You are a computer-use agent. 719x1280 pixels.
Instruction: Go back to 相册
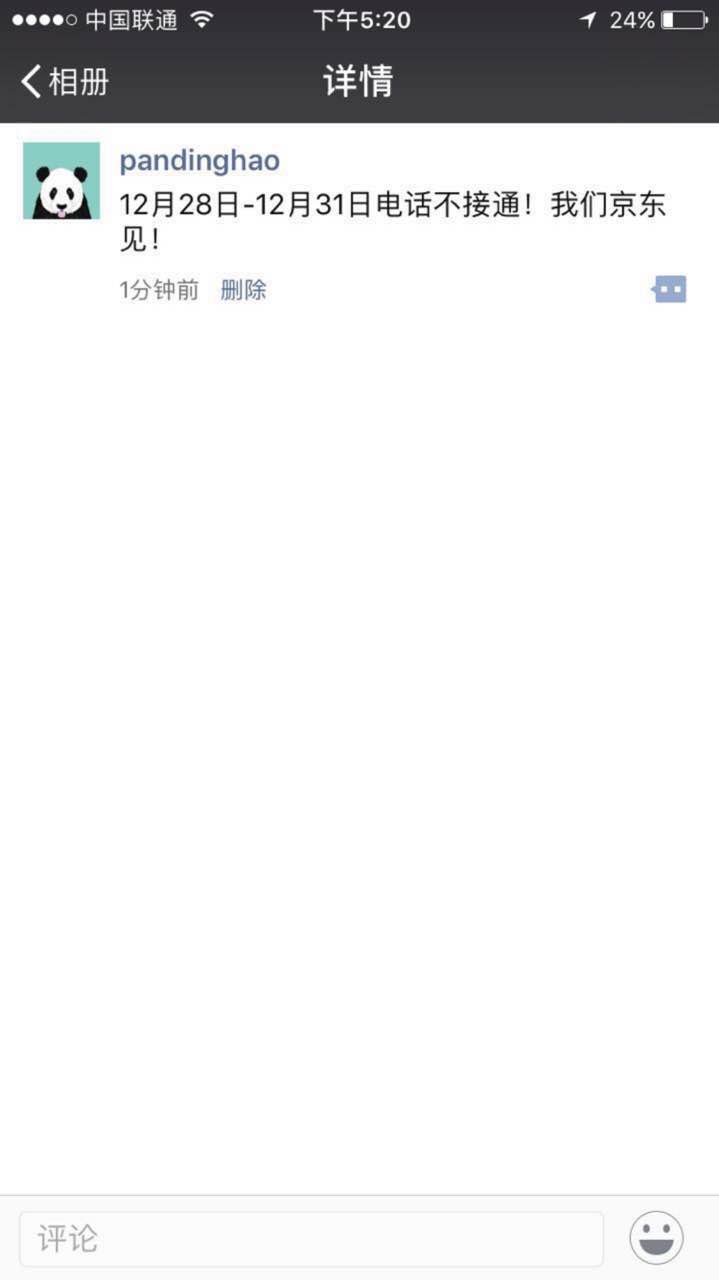click(x=64, y=81)
